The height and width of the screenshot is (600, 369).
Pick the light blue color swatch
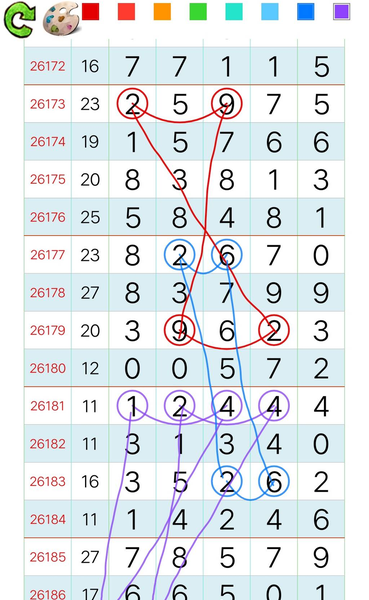point(270,11)
